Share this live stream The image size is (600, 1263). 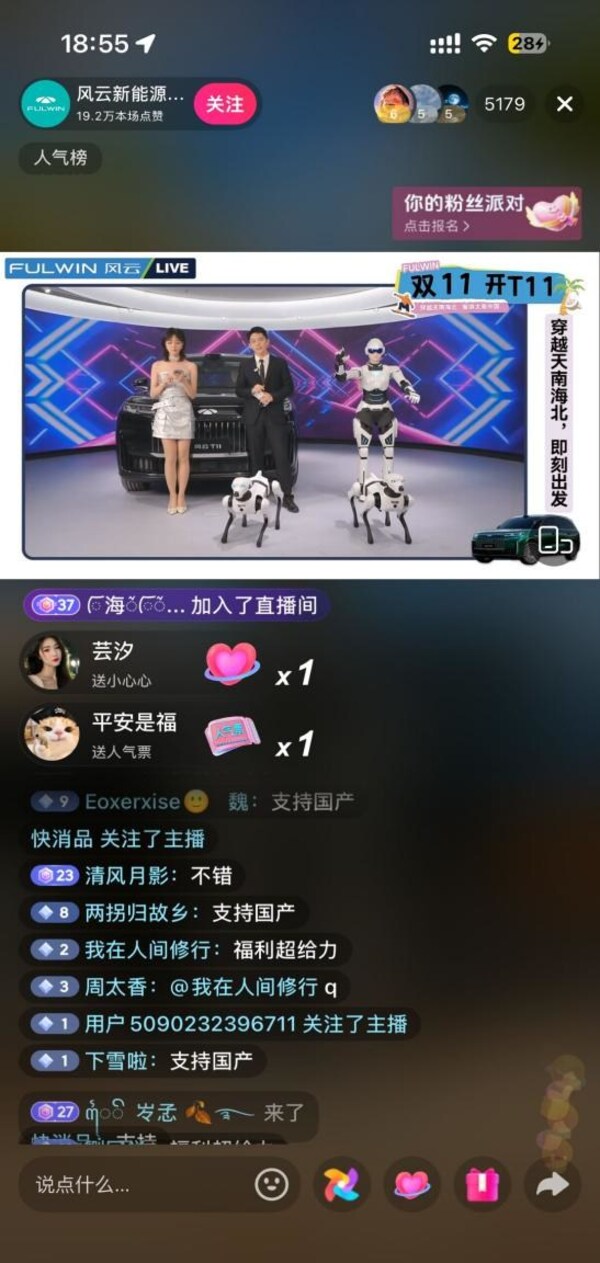[x=552, y=1185]
